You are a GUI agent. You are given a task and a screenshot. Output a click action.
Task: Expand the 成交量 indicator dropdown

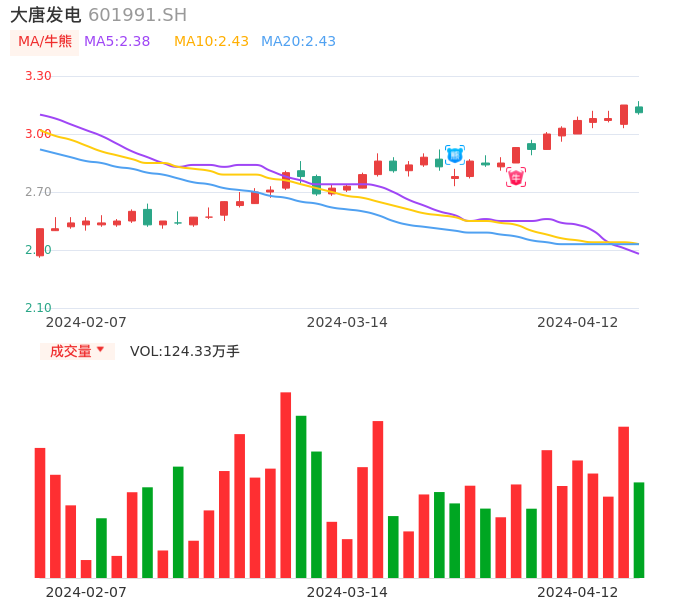[77, 351]
